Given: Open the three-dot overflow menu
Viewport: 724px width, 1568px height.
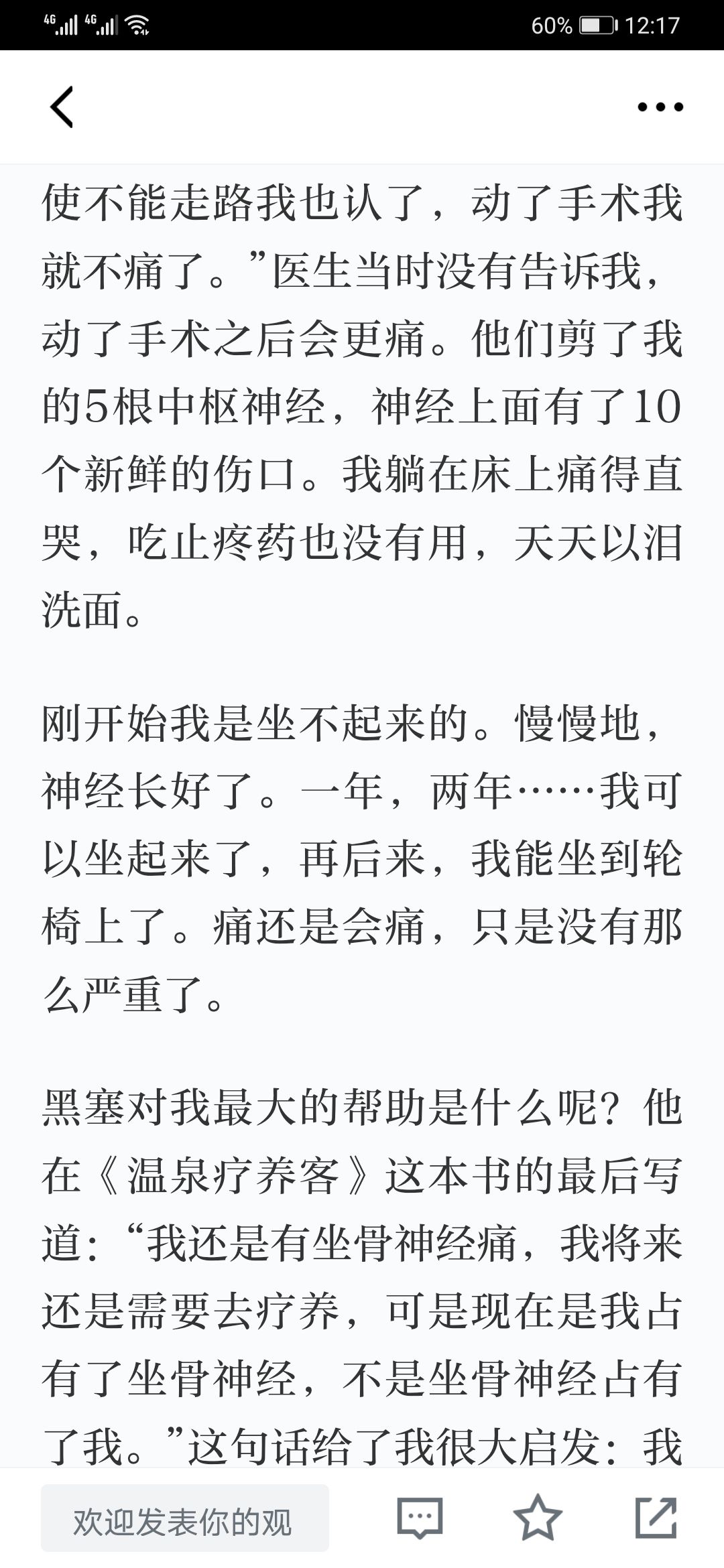Looking at the screenshot, I should (x=660, y=107).
